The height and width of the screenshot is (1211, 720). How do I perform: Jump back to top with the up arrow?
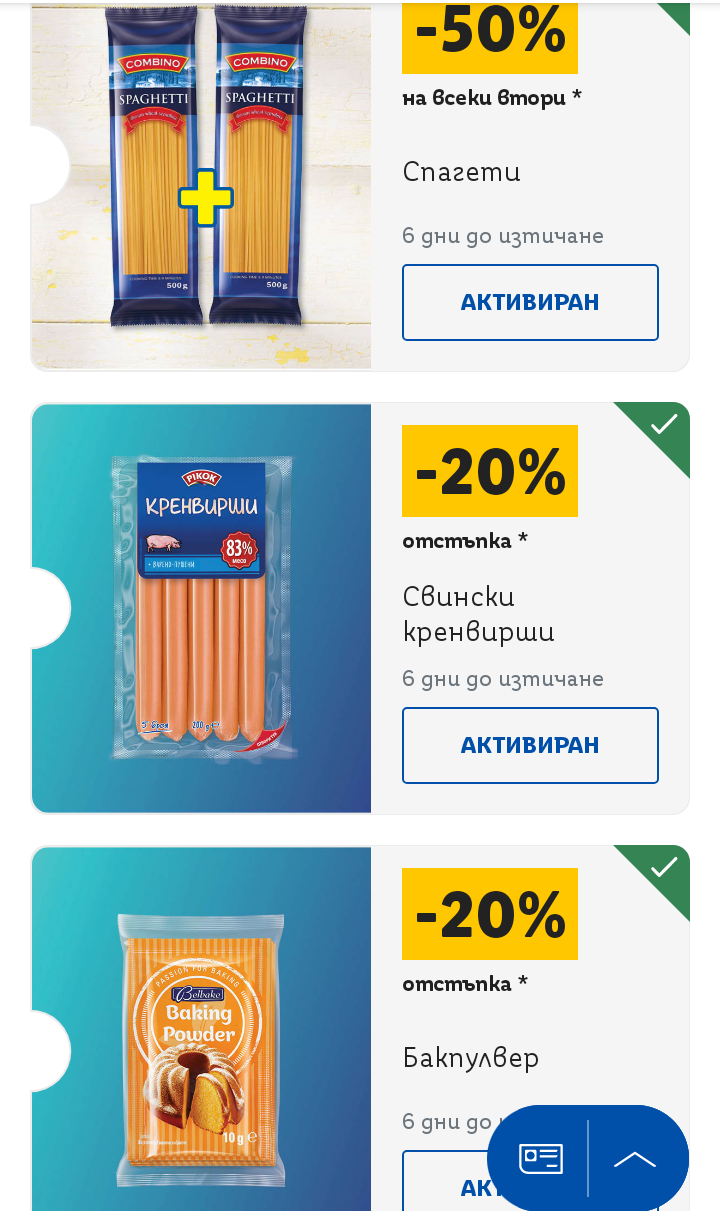[x=635, y=1159]
